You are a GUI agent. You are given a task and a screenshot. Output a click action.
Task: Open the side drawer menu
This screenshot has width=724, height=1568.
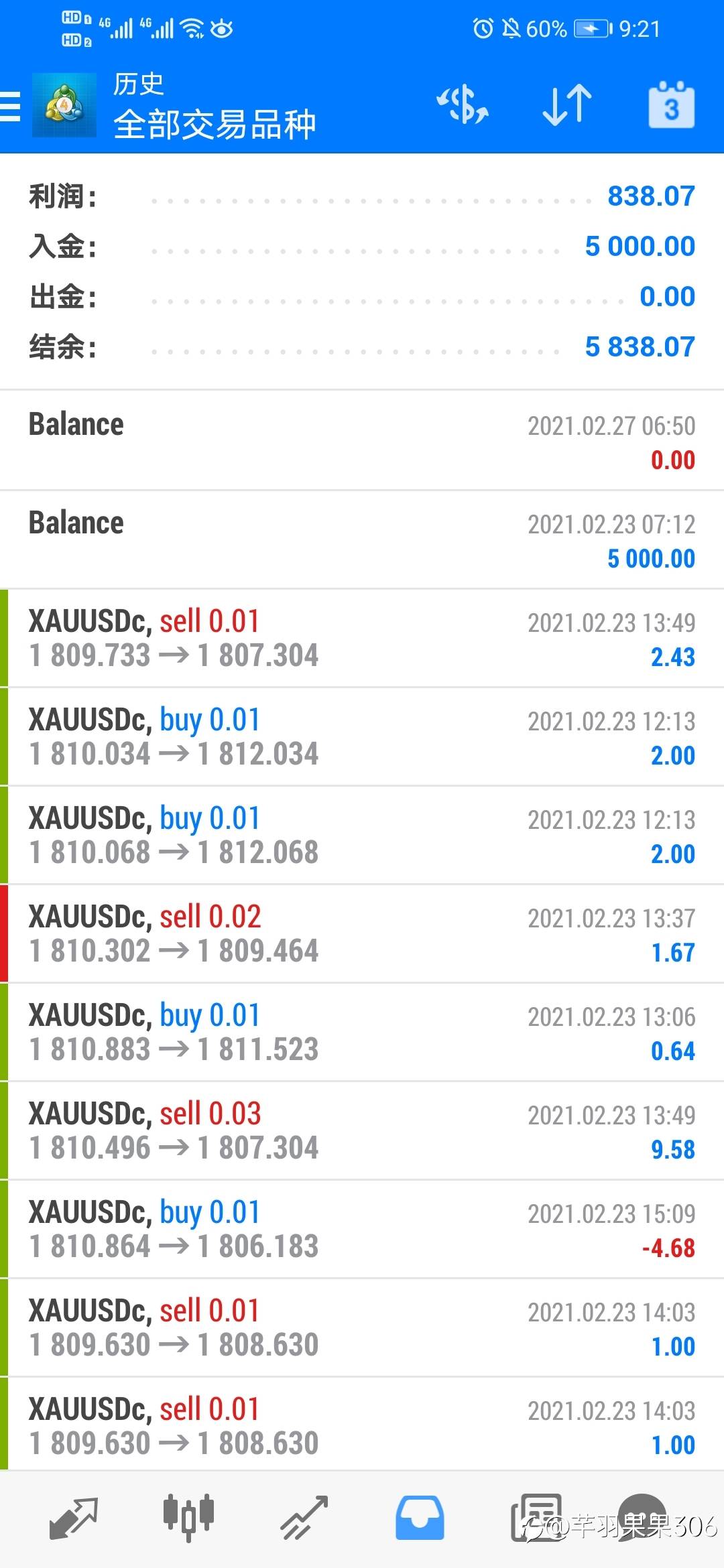pos(11,106)
